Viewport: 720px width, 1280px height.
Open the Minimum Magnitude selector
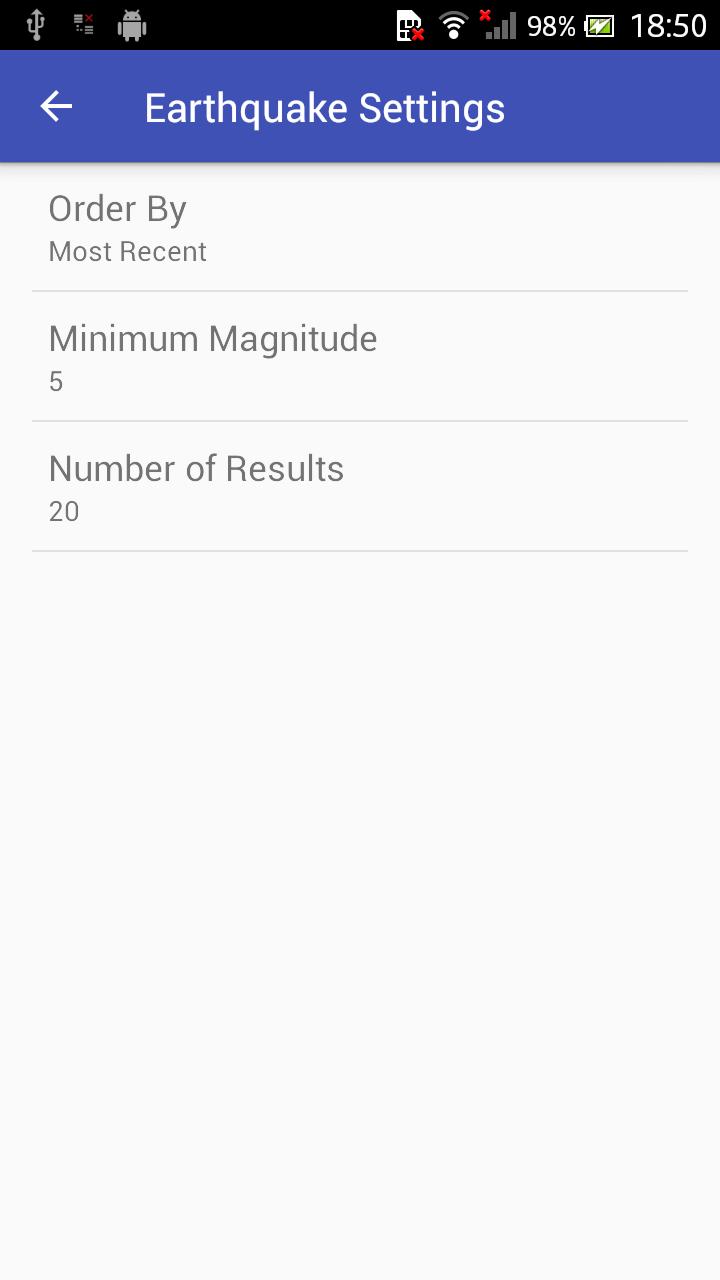point(360,357)
